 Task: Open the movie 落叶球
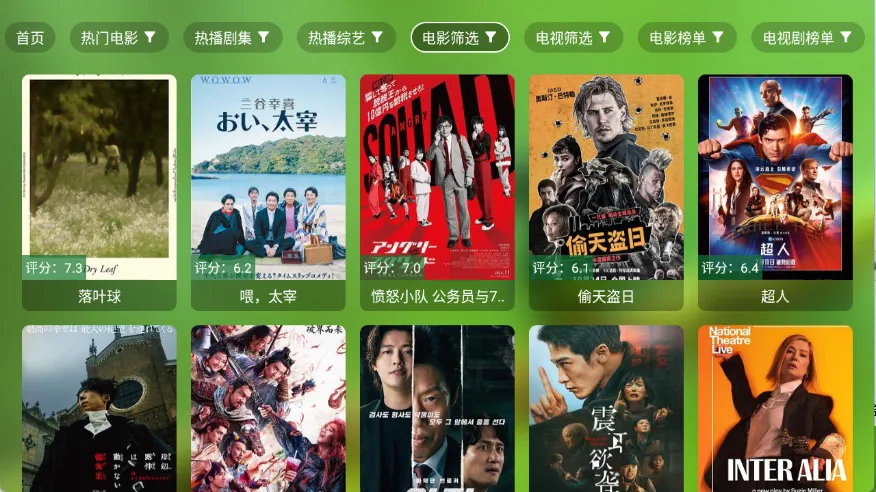point(99,190)
